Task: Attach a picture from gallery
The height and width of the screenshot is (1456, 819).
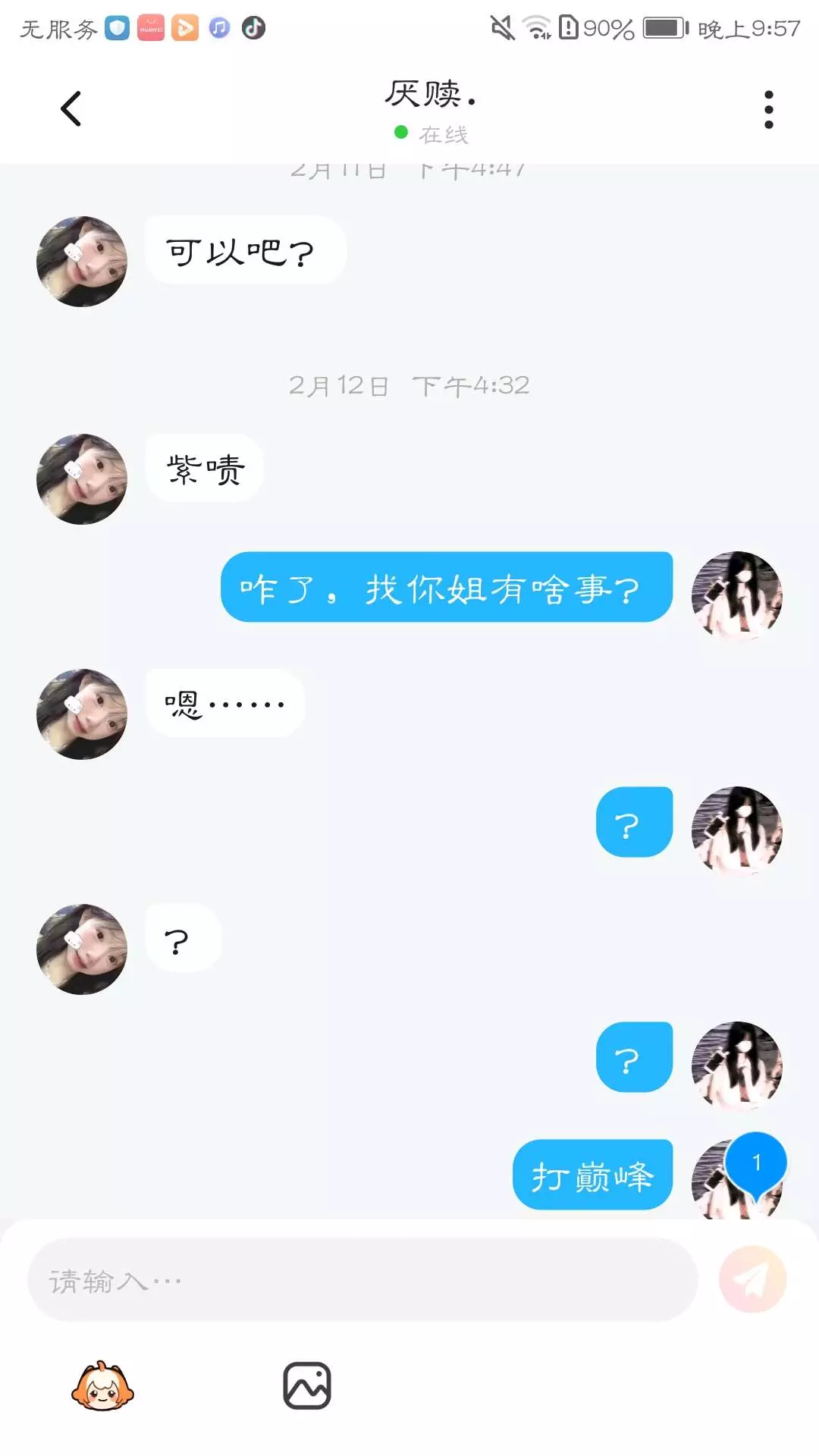Action: (x=306, y=1386)
